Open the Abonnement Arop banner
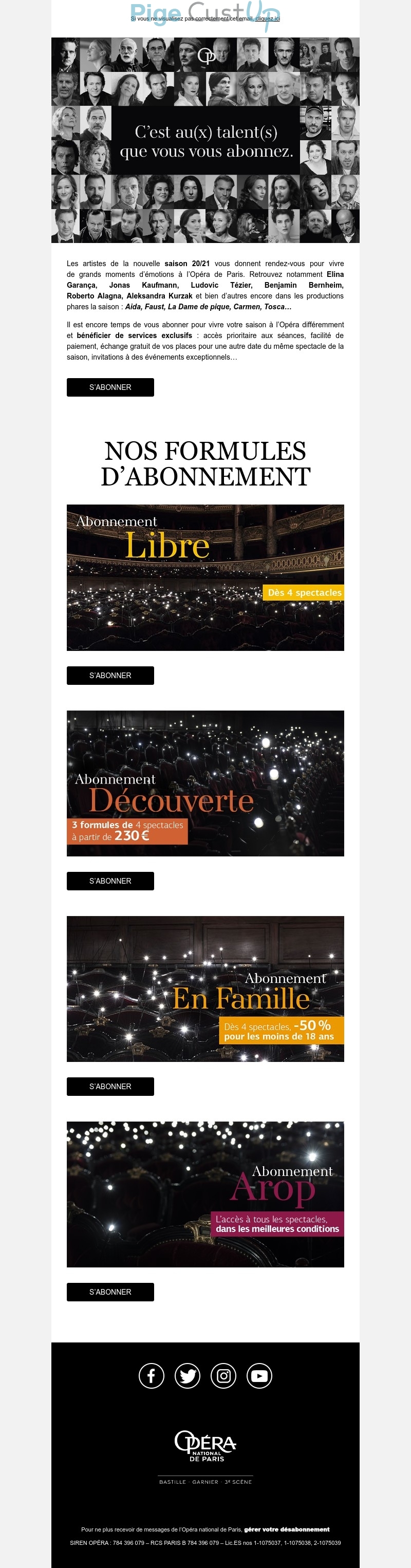The width and height of the screenshot is (411, 1568). (205, 1194)
